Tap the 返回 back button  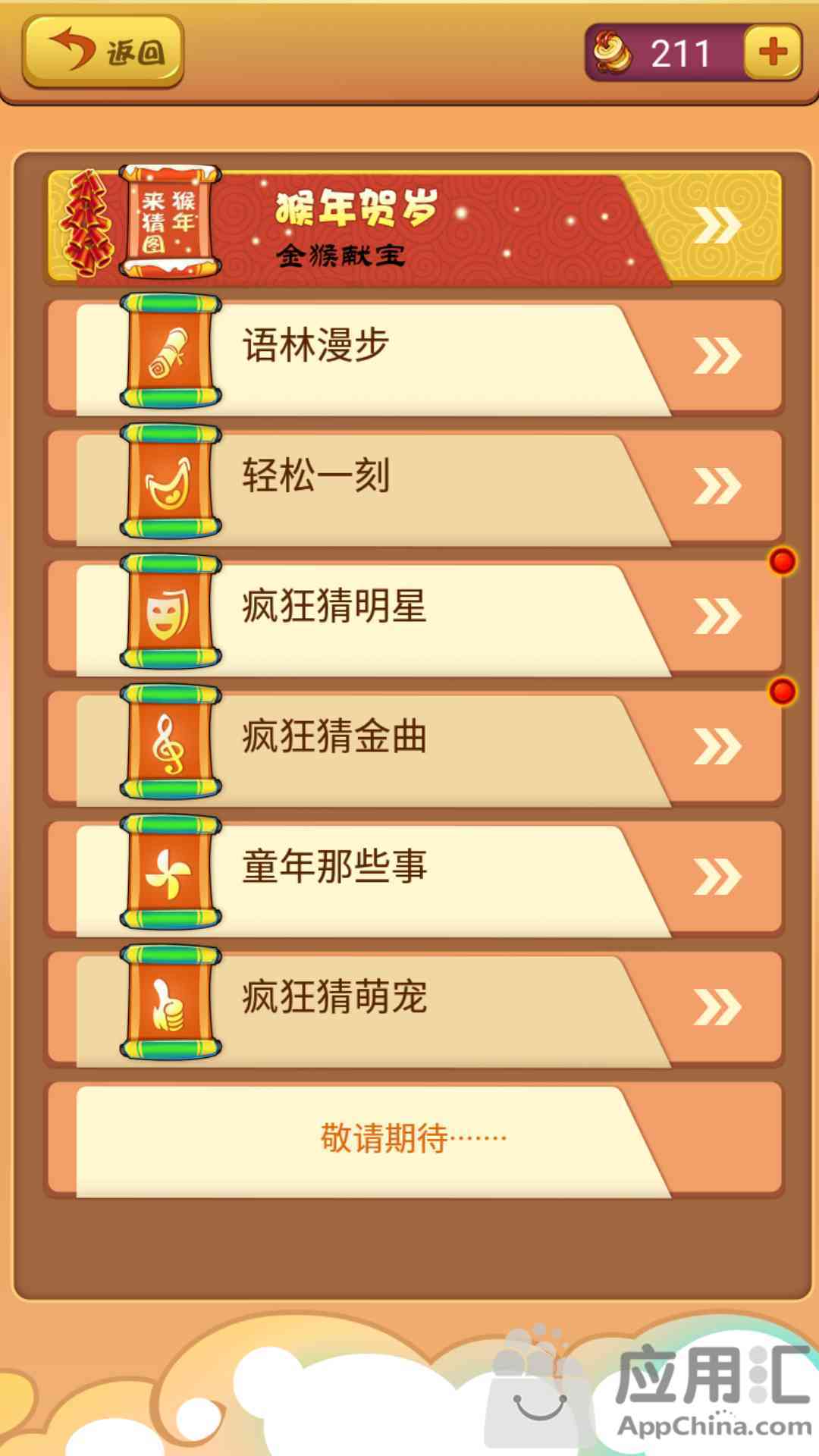tap(103, 52)
